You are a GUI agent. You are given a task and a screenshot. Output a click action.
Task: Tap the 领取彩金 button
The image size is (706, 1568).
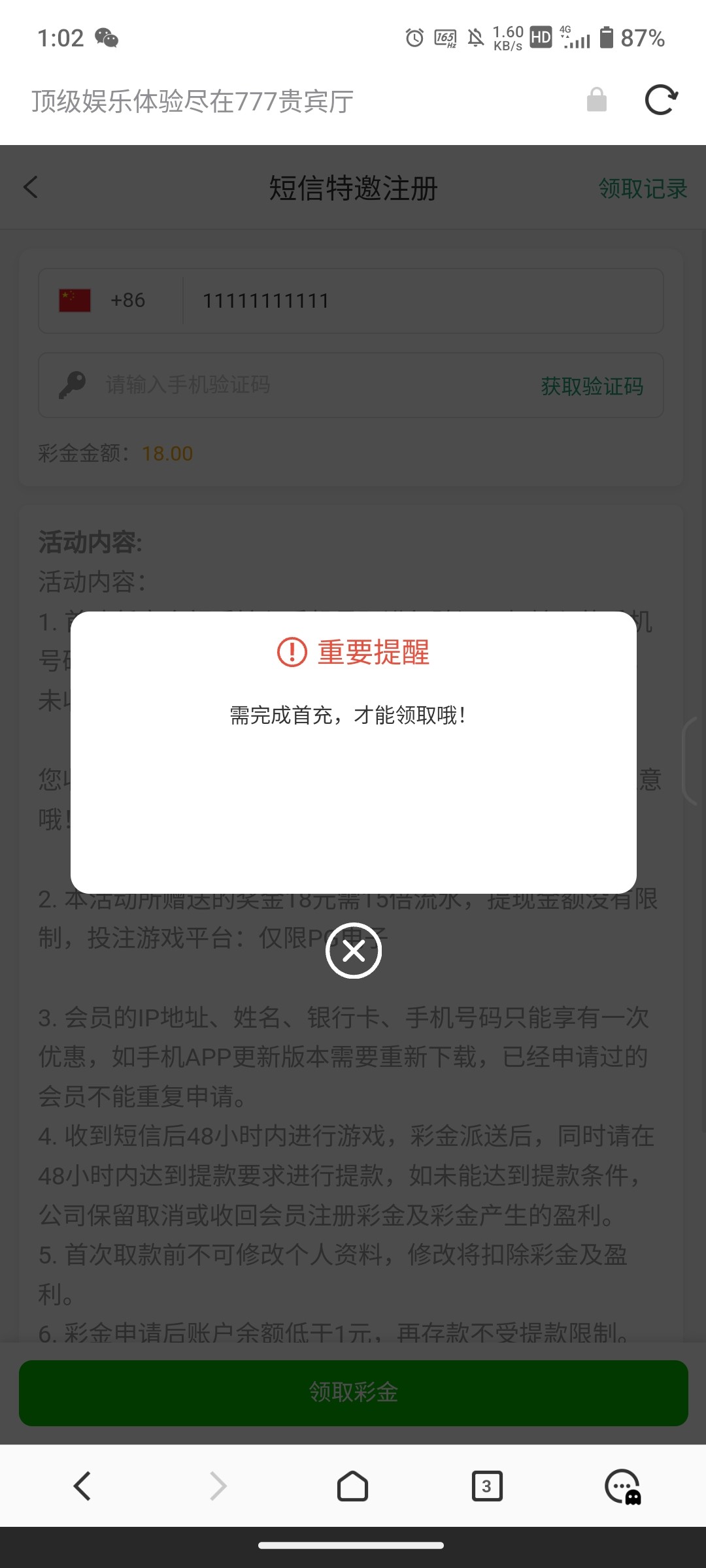click(353, 1392)
